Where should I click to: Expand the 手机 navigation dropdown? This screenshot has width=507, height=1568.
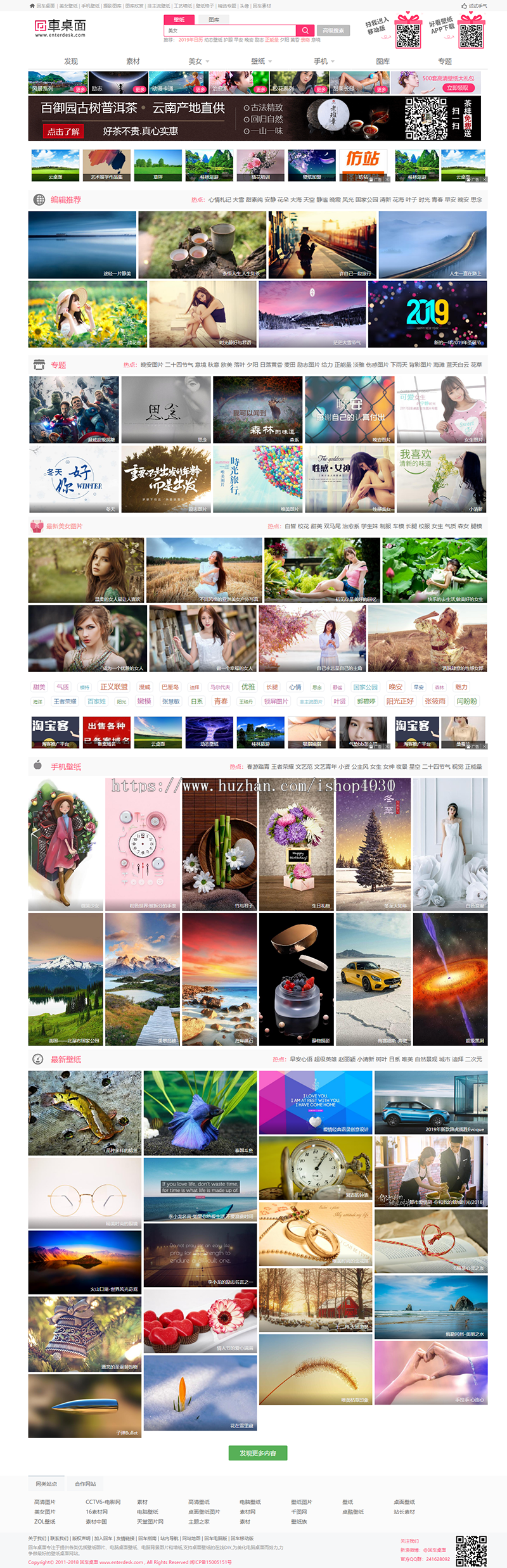[x=324, y=61]
